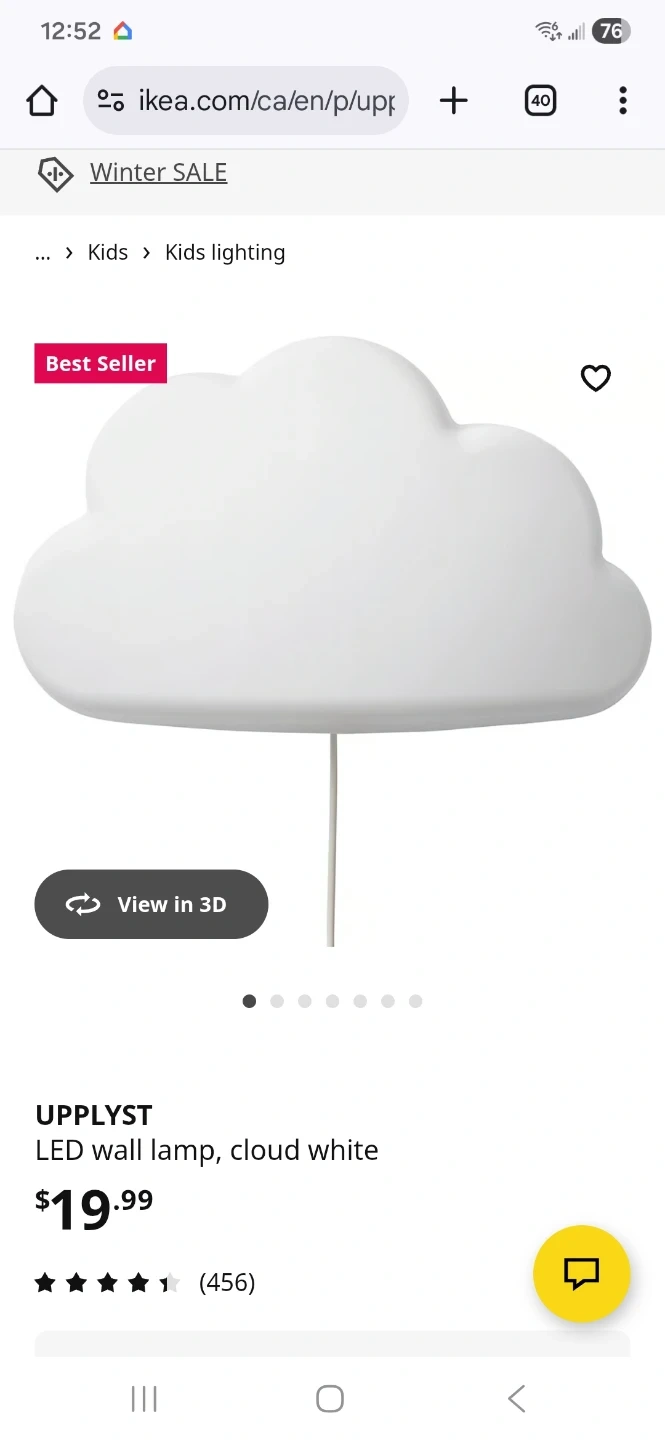Save the lamp to favourites
This screenshot has height=1440, width=665.
pos(595,378)
